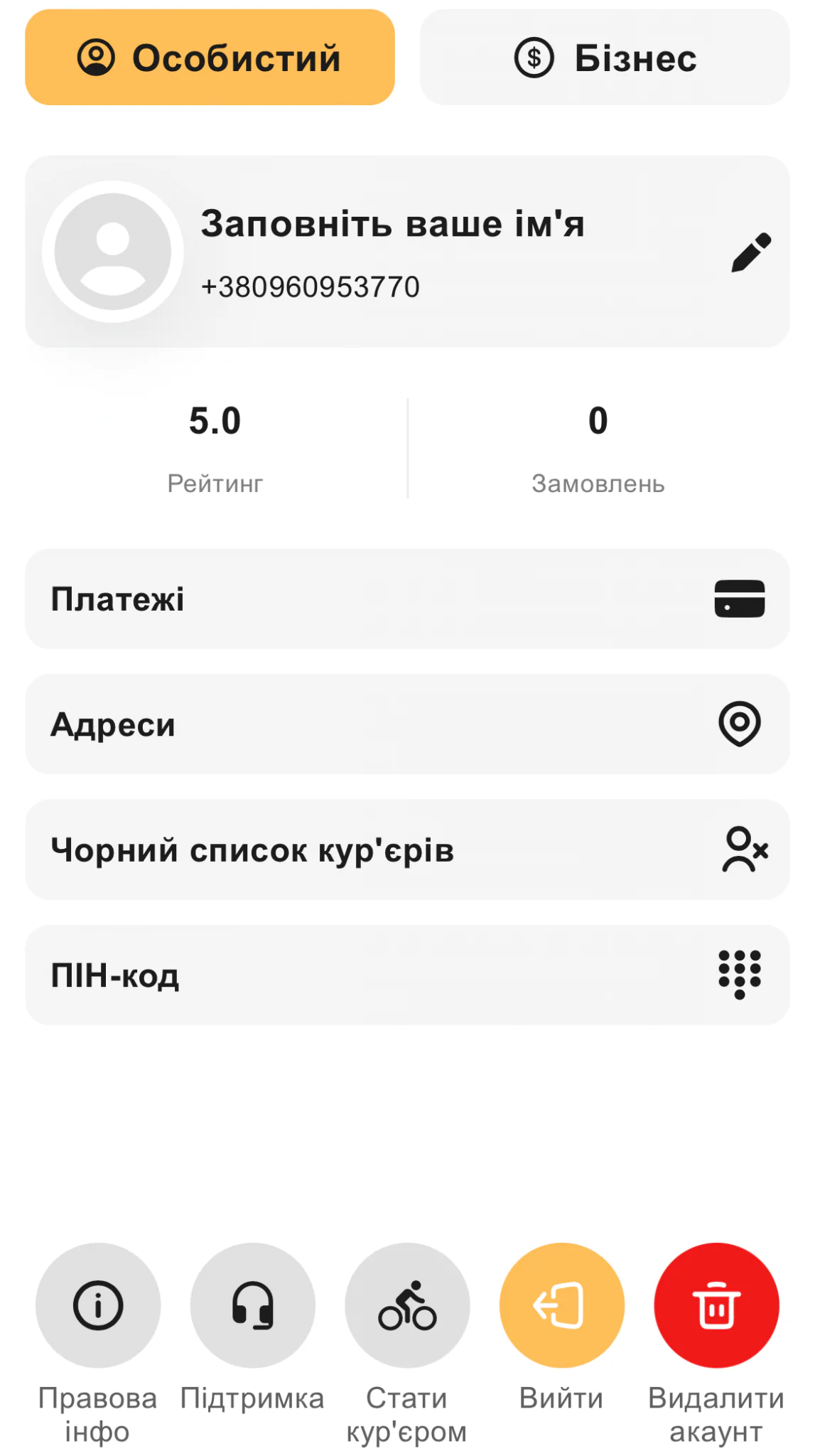Contact Підтримка via headset button

tap(252, 1305)
